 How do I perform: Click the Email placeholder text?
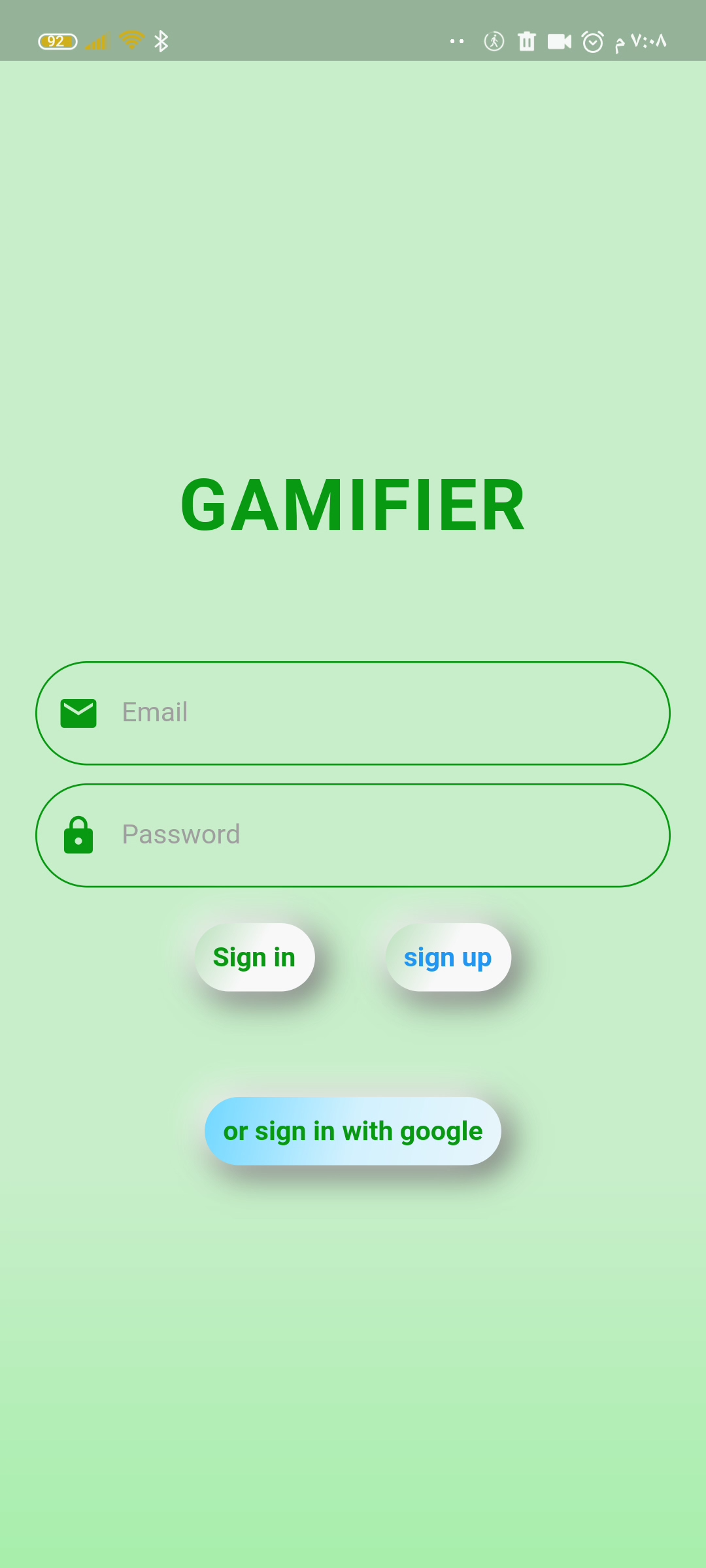click(154, 712)
